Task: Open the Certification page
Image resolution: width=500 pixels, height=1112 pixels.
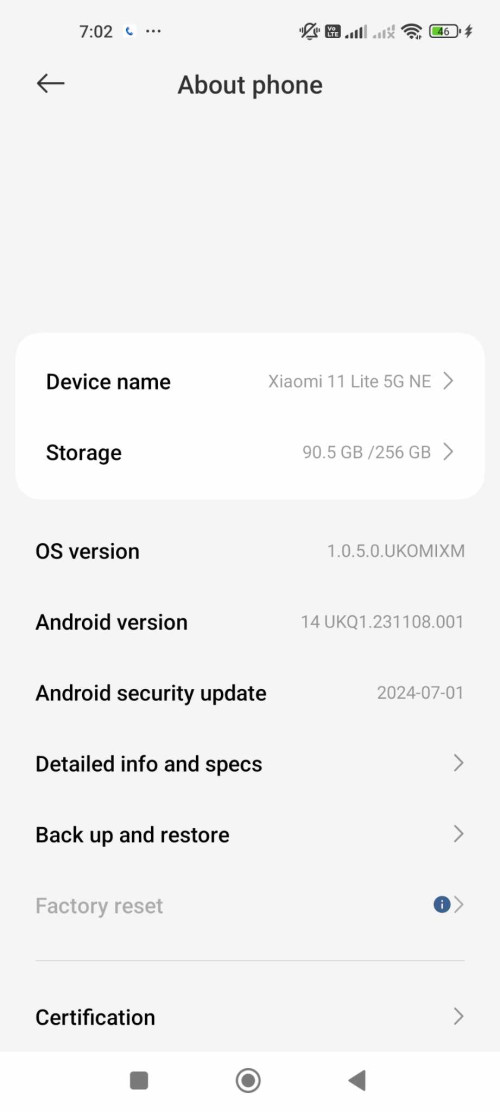Action: coord(250,1017)
